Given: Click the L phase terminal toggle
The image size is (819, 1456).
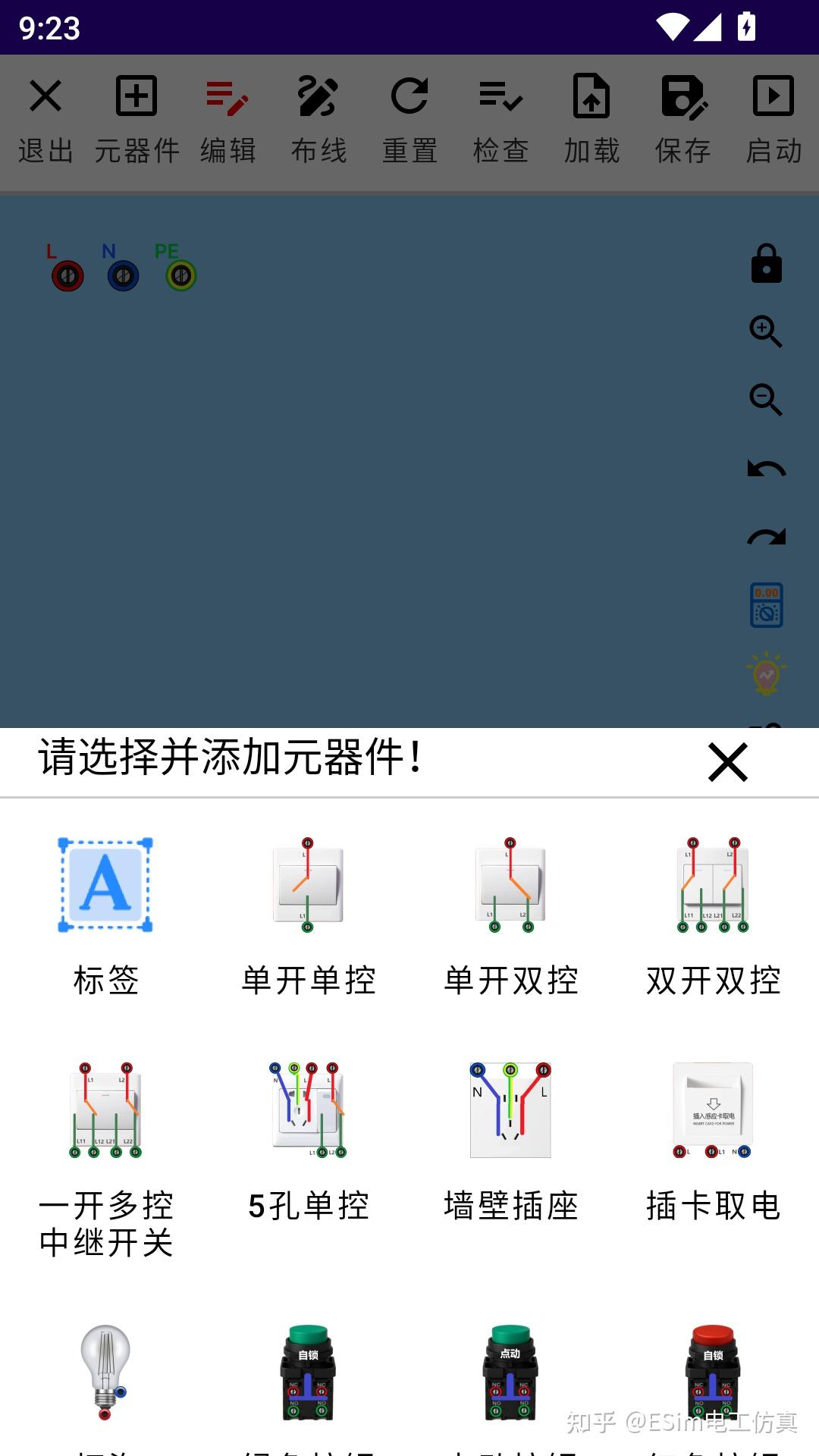Looking at the screenshot, I should (67, 275).
